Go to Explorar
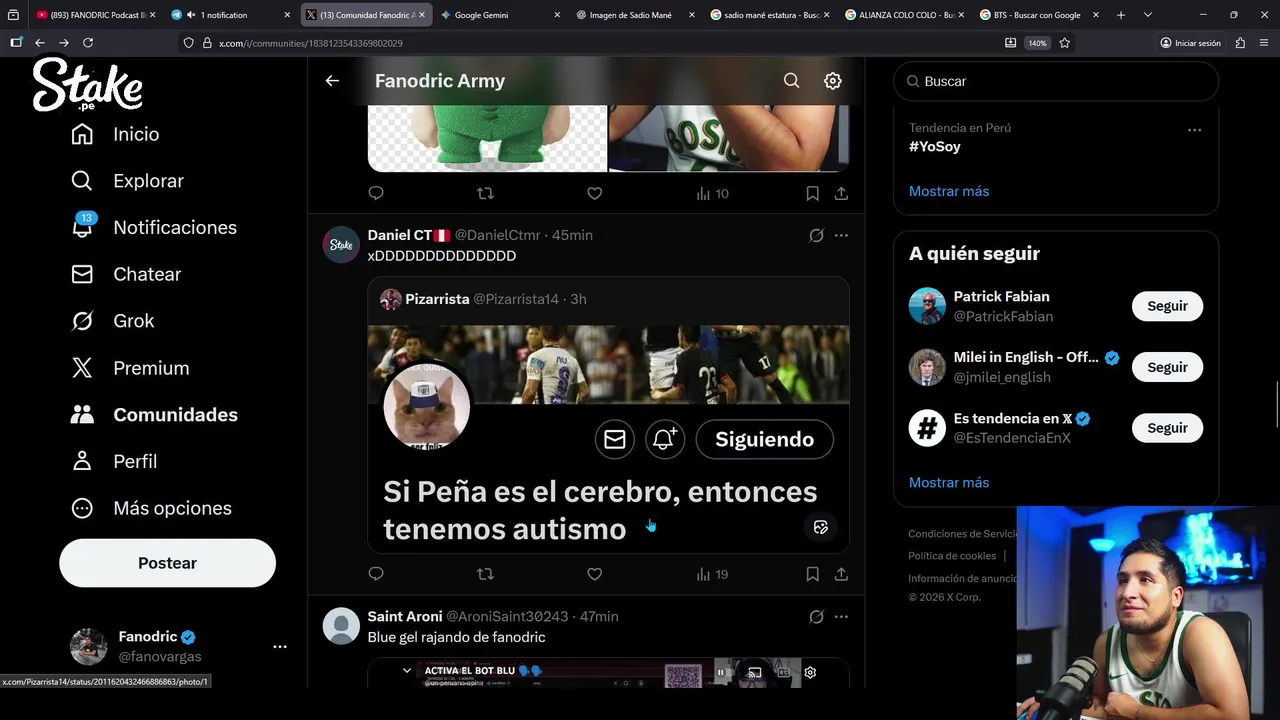 (x=147, y=181)
